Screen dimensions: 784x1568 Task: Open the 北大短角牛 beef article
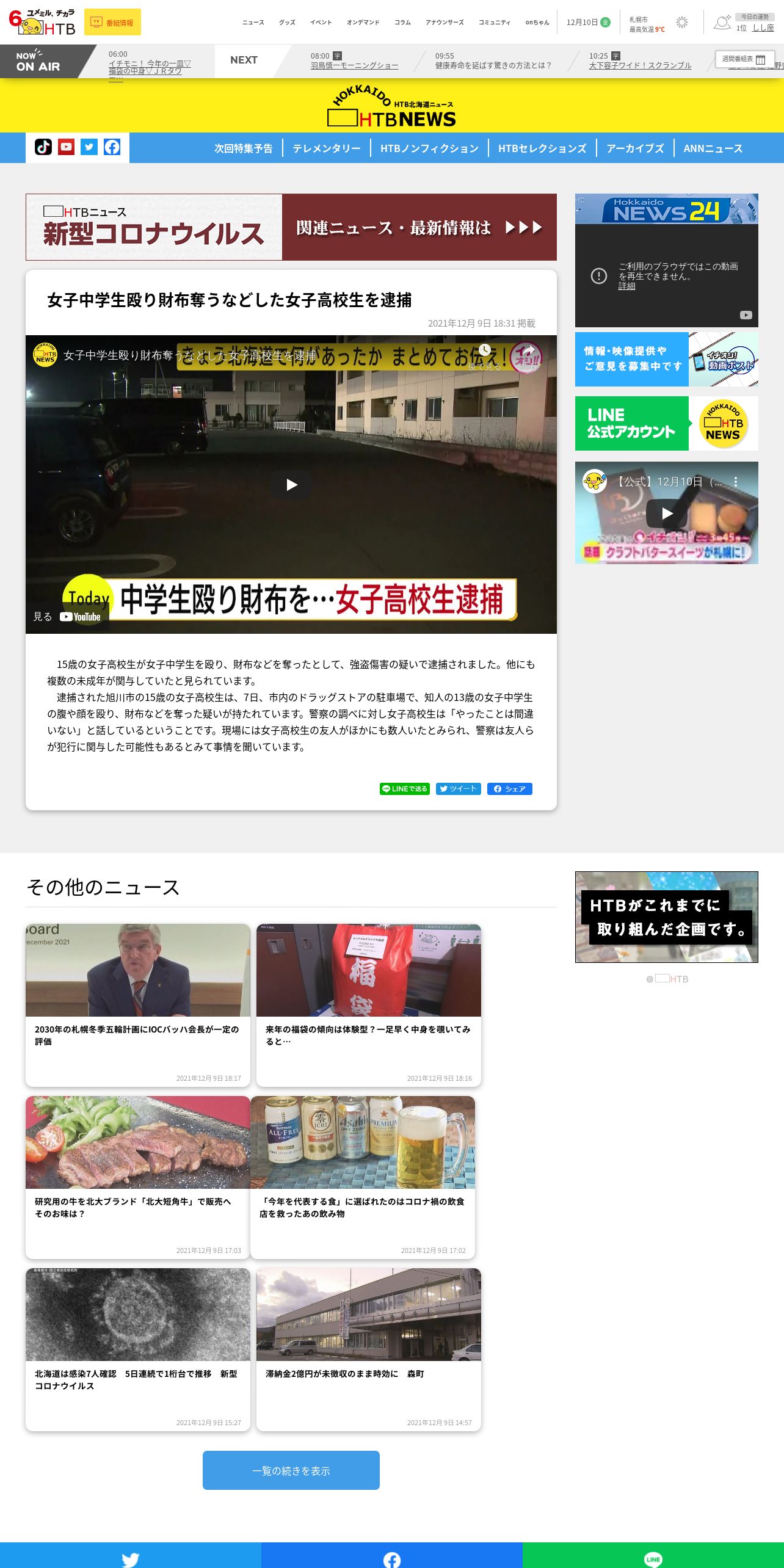138,1177
